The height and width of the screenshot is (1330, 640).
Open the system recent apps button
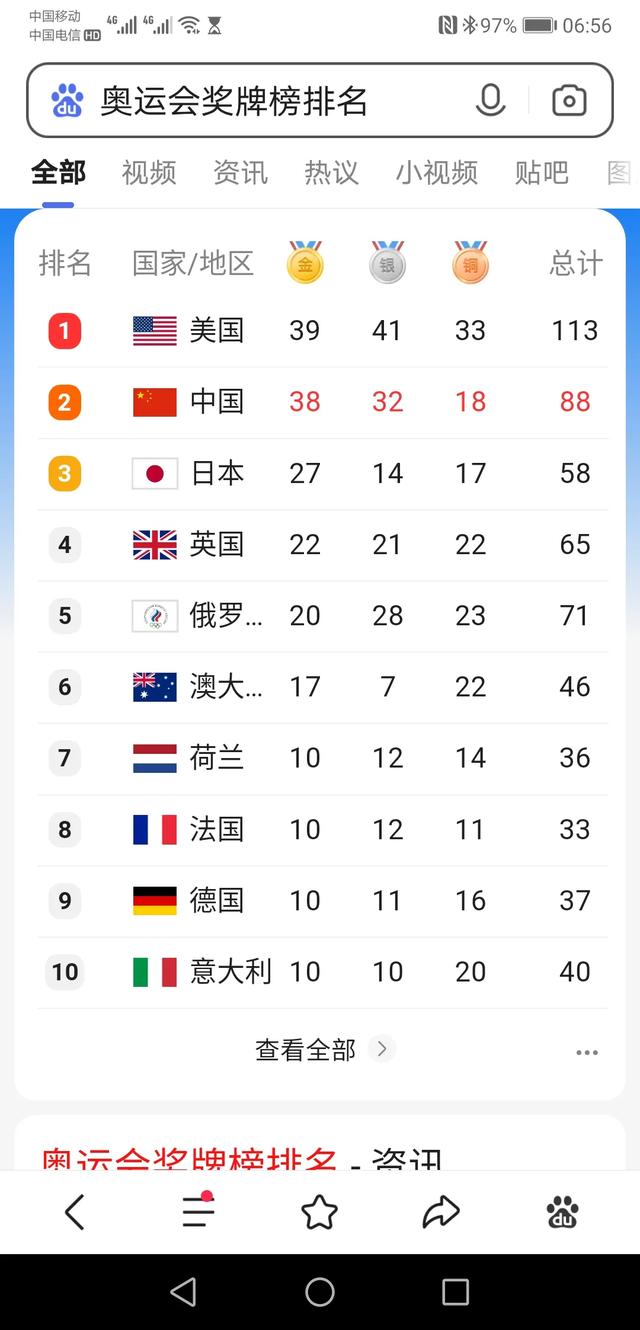point(455,1292)
